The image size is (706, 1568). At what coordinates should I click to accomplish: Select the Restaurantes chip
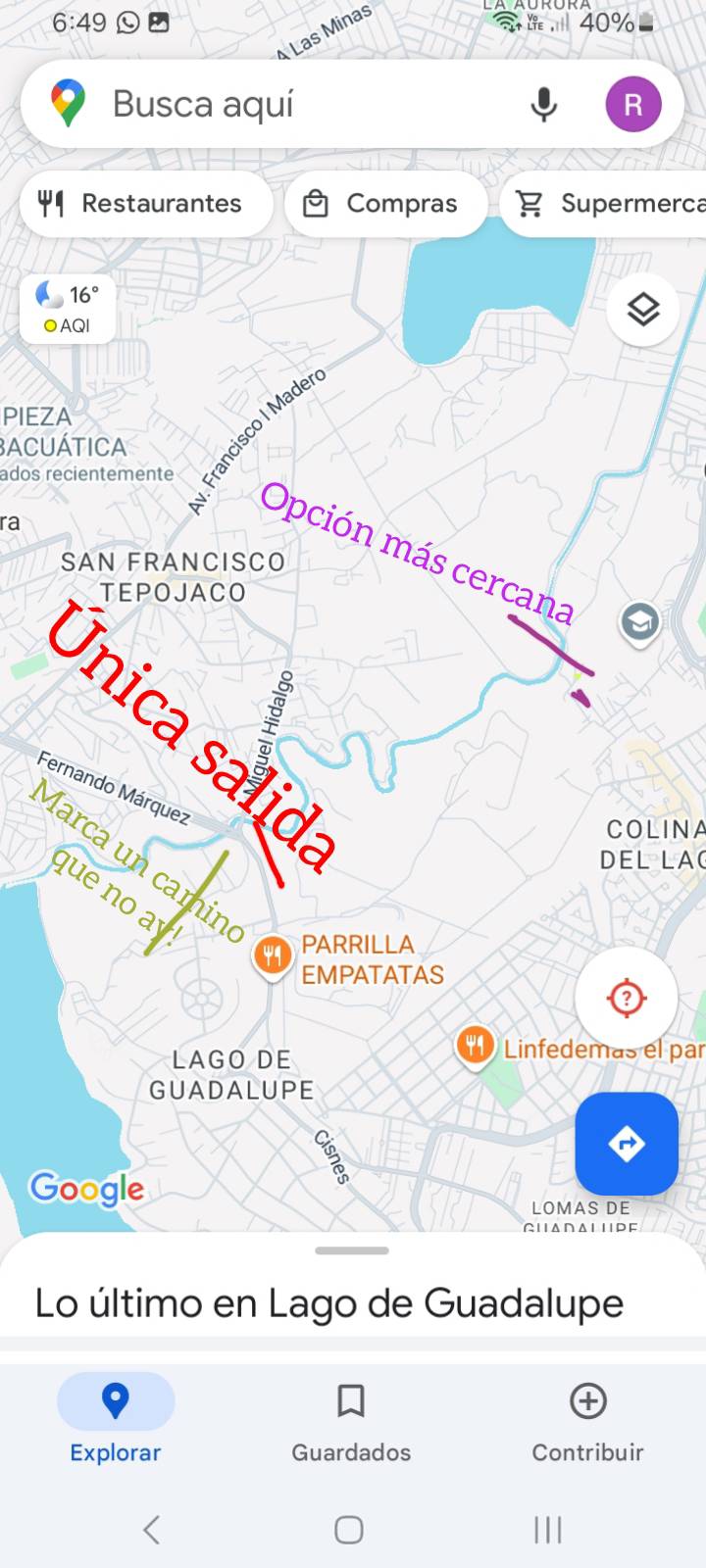click(x=145, y=204)
